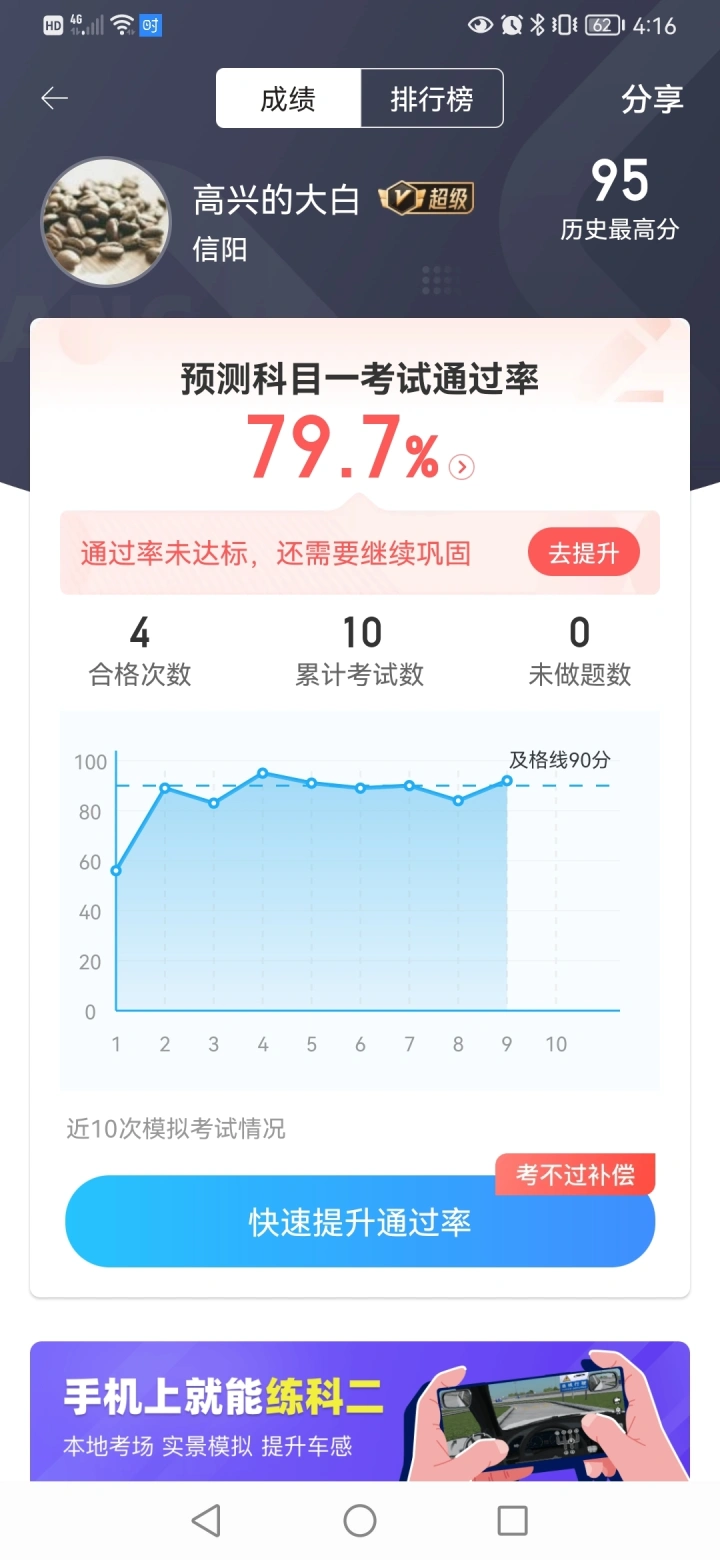Tap 分享 to share results

click(x=652, y=99)
